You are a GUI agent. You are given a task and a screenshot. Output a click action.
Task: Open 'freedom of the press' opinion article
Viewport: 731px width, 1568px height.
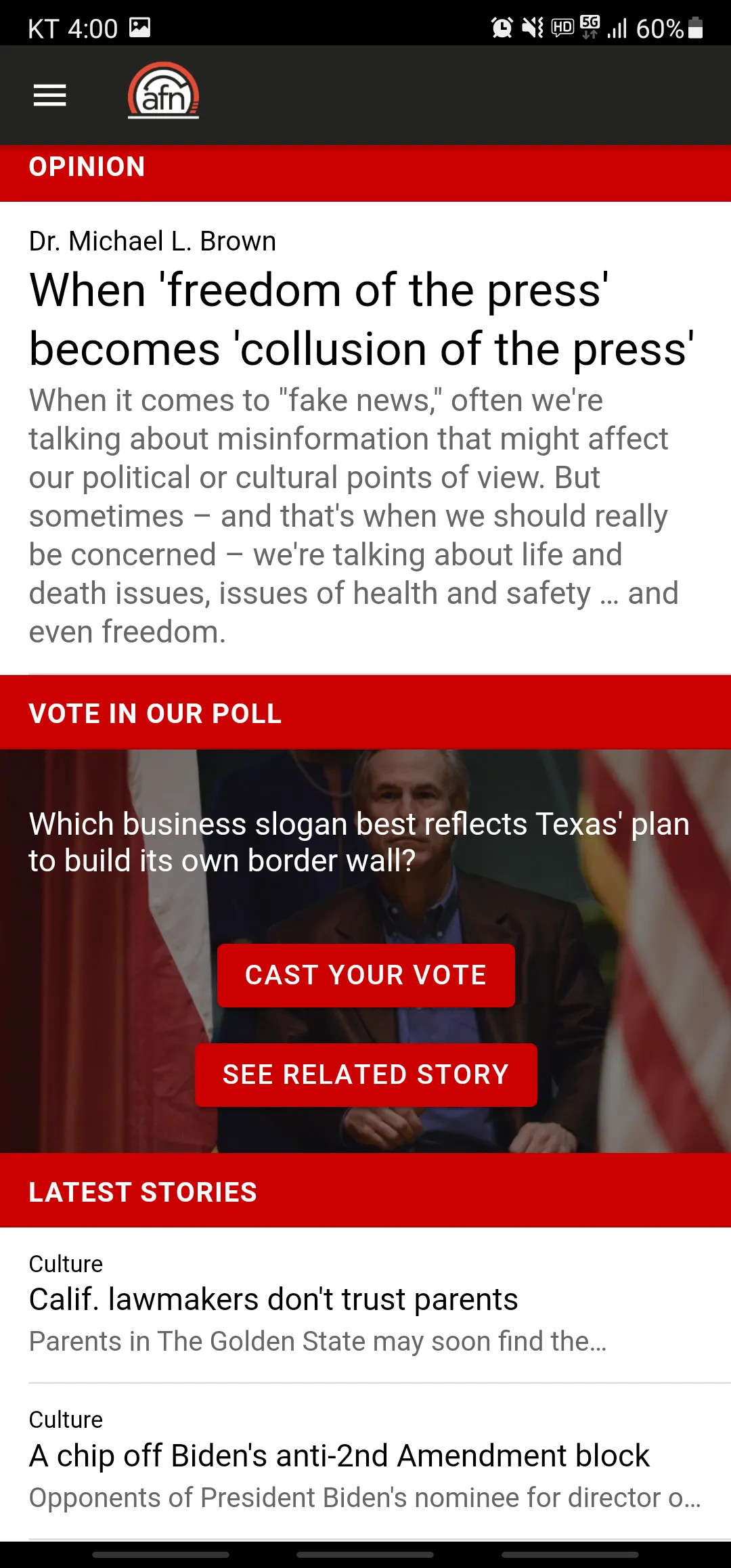pyautogui.click(x=361, y=320)
